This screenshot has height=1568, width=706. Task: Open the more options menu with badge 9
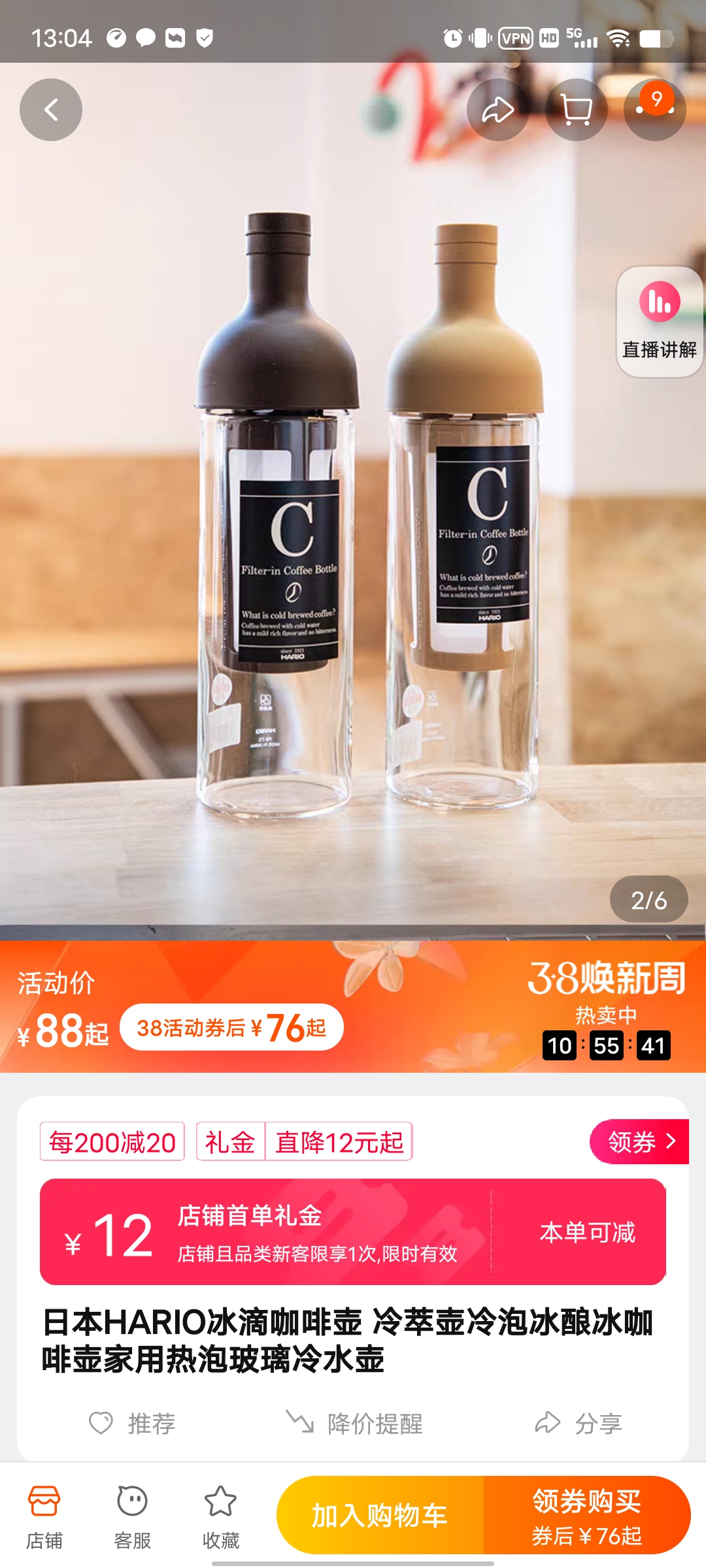pyautogui.click(x=655, y=110)
